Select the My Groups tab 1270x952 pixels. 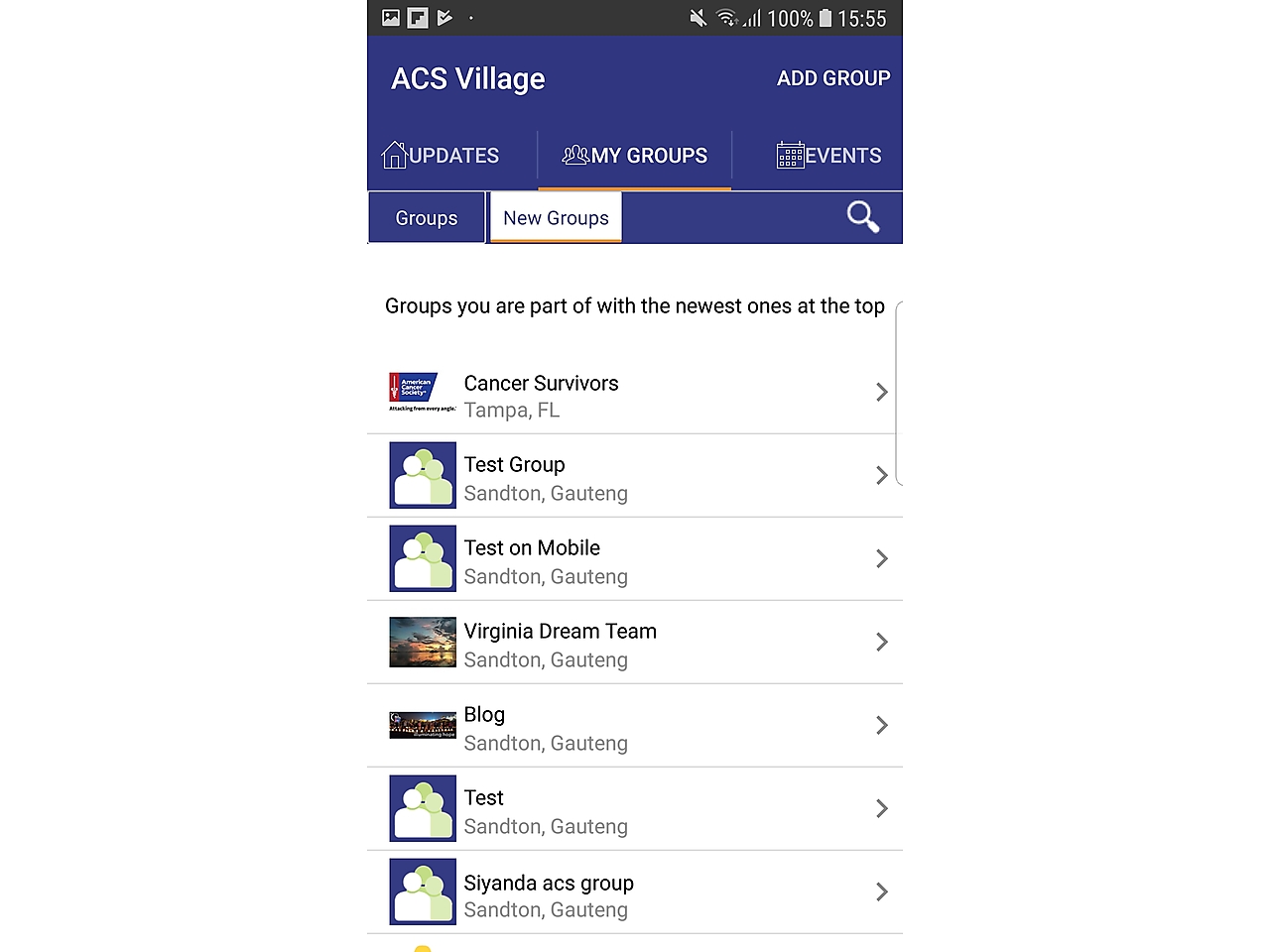635,156
